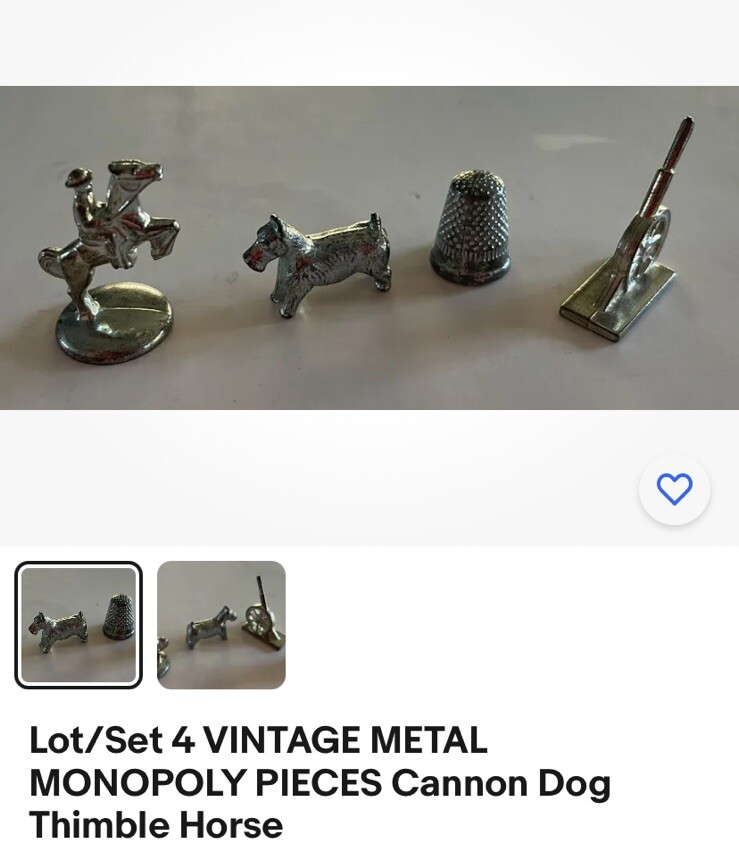Select the second thumbnail showing the cannon

click(x=221, y=624)
